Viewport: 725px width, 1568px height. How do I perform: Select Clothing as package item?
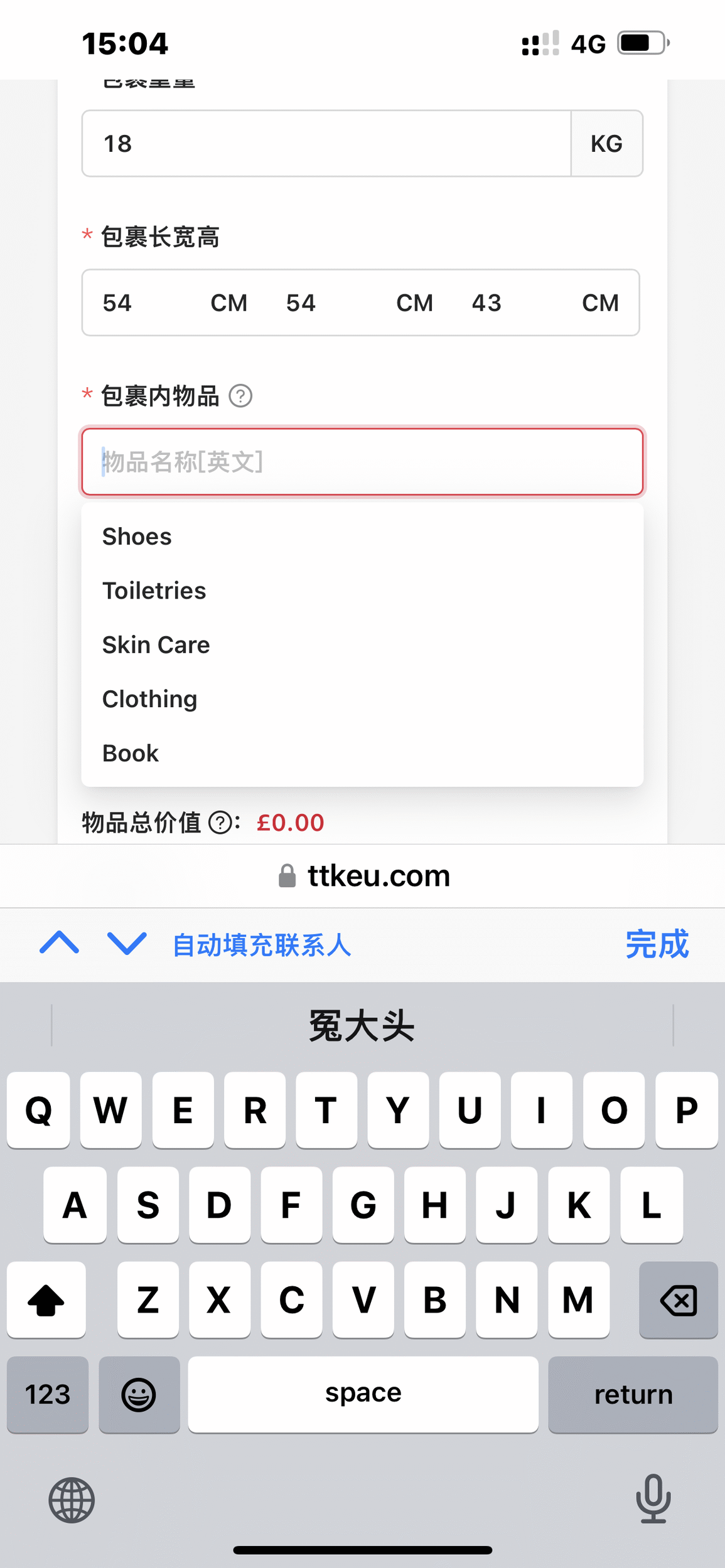coord(150,699)
